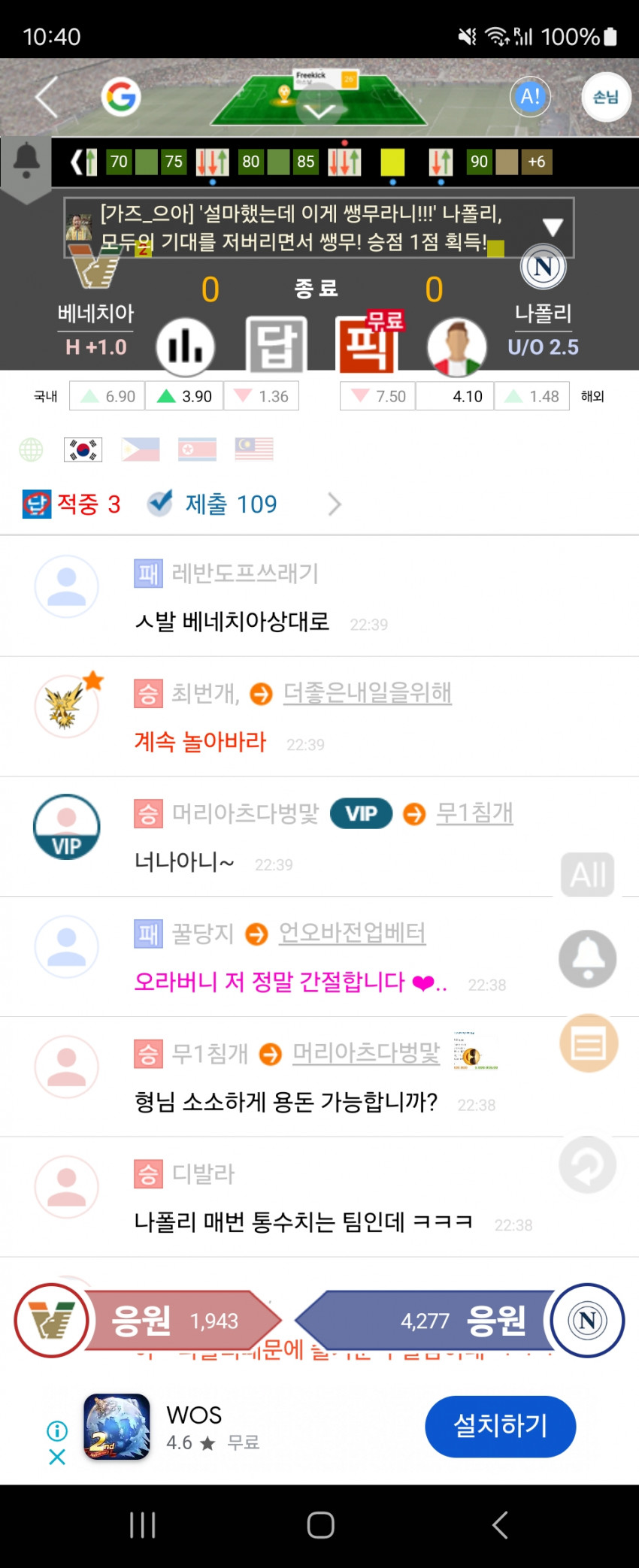The width and height of the screenshot is (639, 1568).
Task: Close the WOS ad banner
Action: [x=57, y=1457]
